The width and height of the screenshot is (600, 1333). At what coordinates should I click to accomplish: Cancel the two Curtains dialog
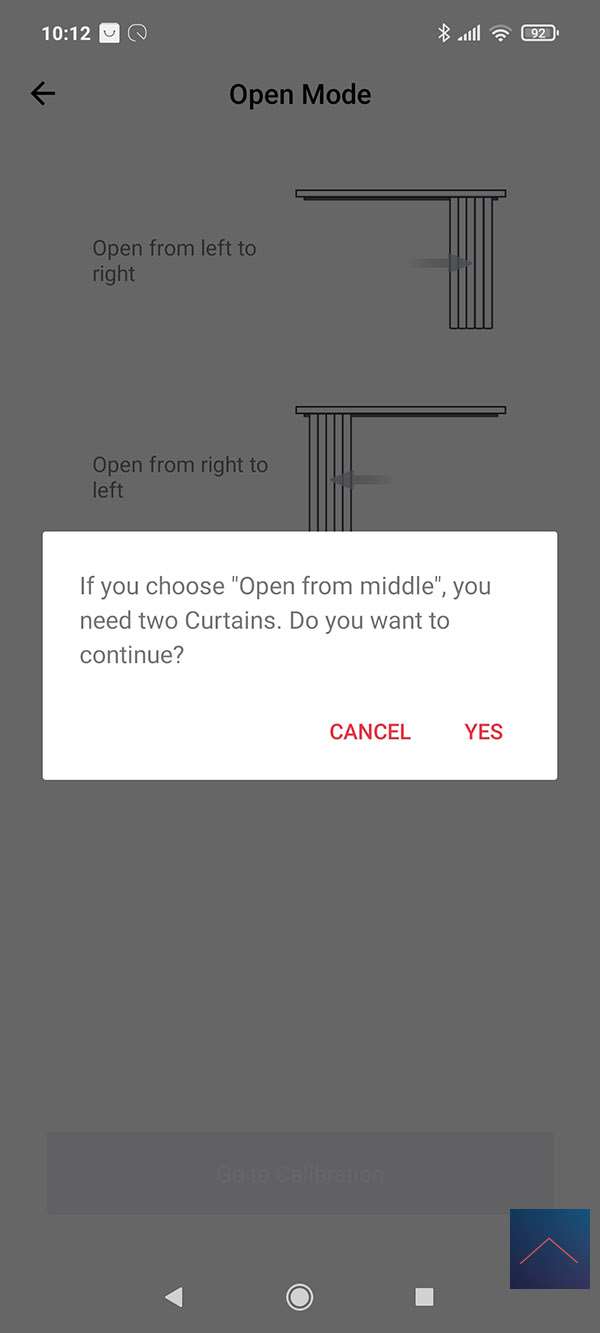pos(370,732)
